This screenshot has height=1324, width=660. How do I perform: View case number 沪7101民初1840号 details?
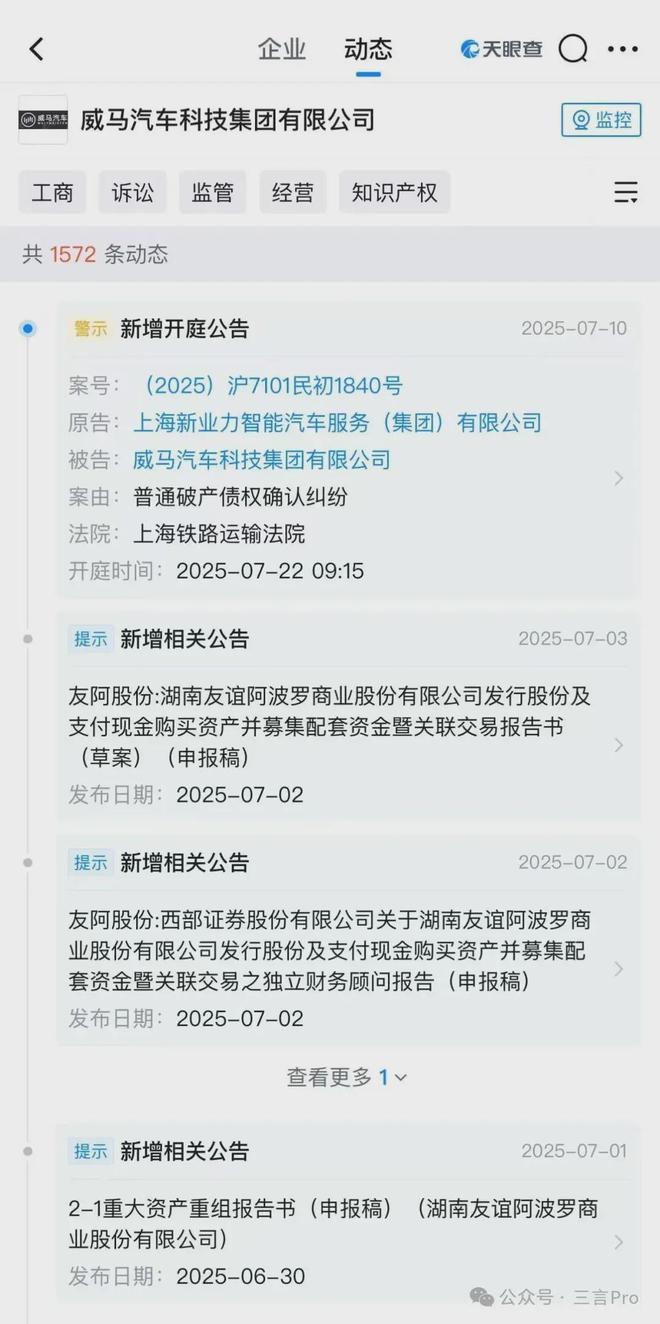[267, 386]
